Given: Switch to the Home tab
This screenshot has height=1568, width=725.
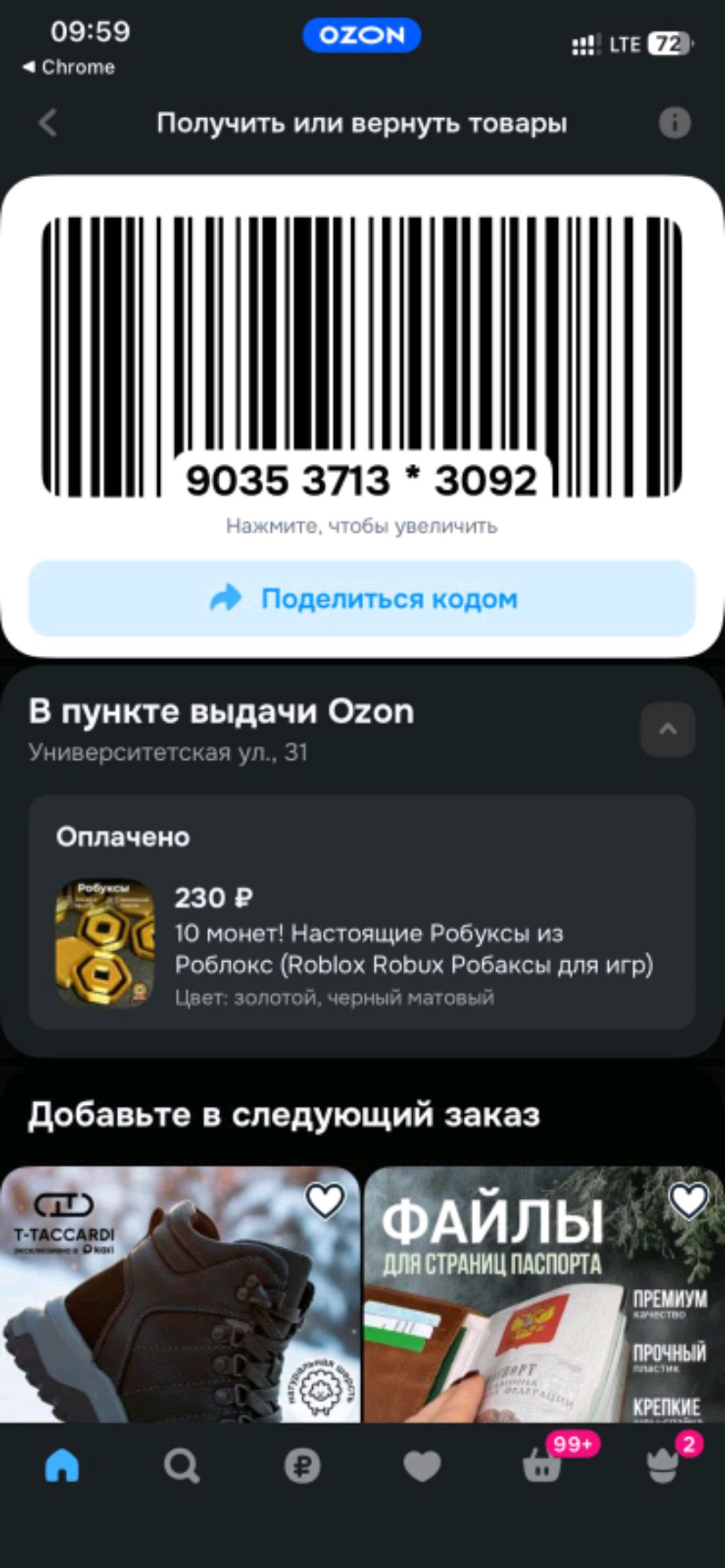Looking at the screenshot, I should tap(62, 1466).
